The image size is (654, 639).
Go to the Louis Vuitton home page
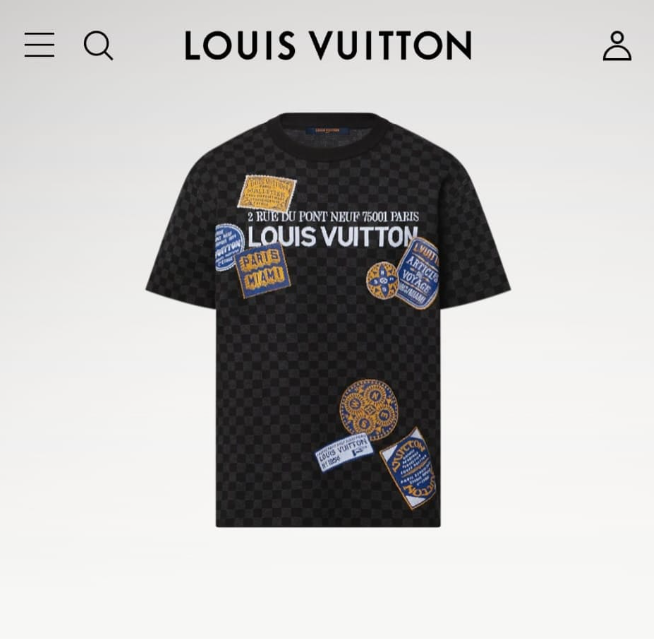328,45
